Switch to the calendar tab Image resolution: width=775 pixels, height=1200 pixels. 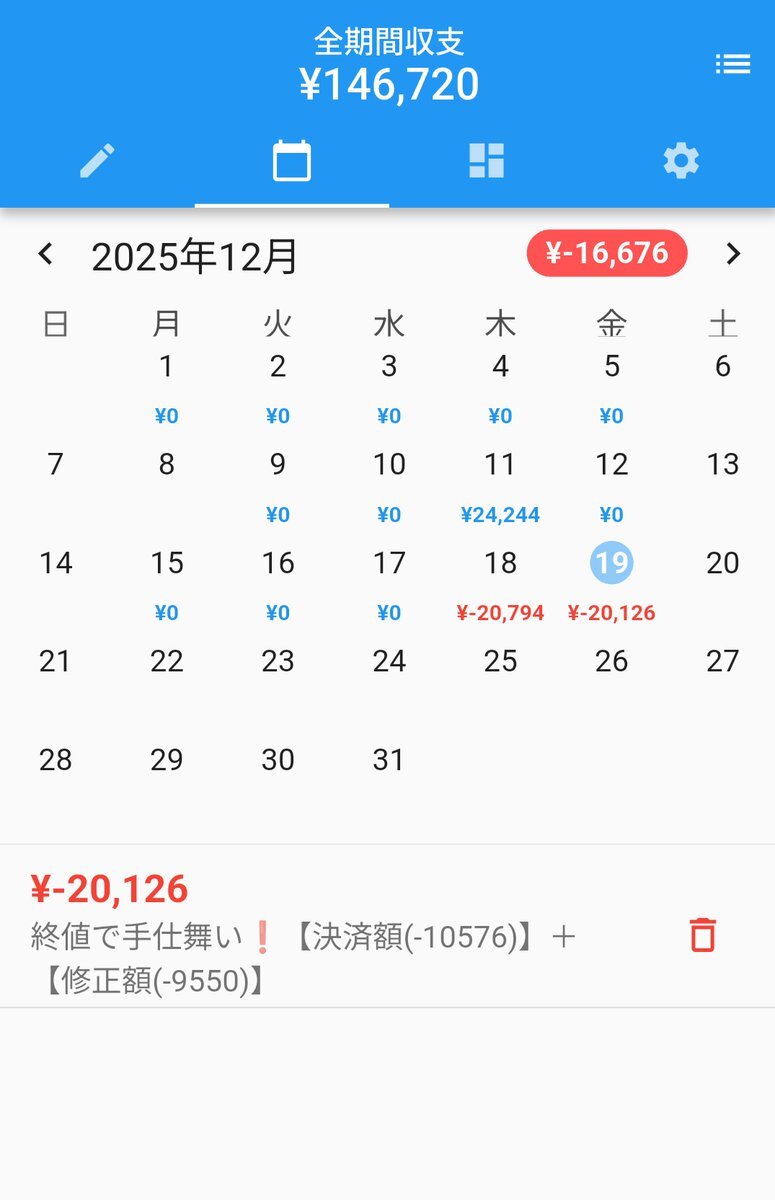coord(291,161)
